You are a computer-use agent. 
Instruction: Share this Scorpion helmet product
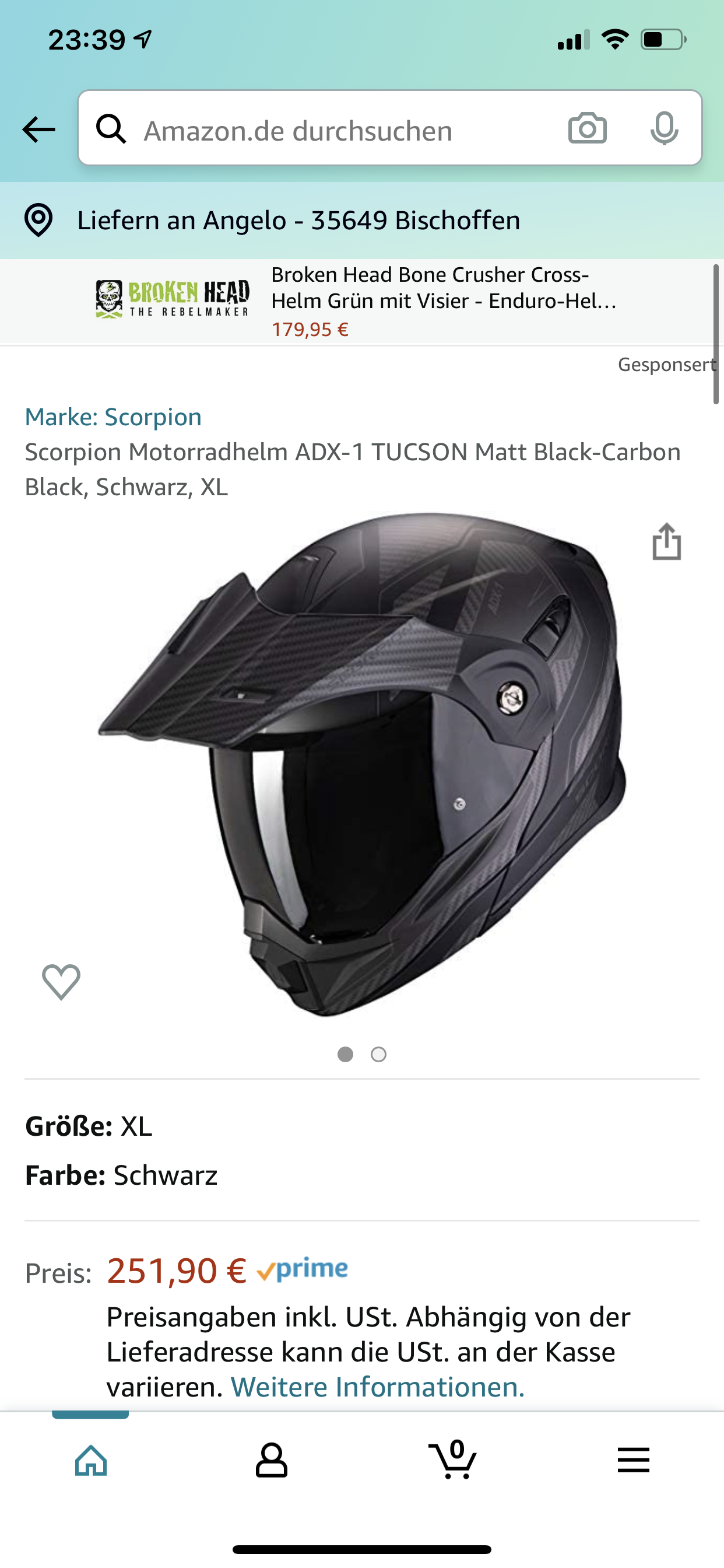(x=666, y=542)
